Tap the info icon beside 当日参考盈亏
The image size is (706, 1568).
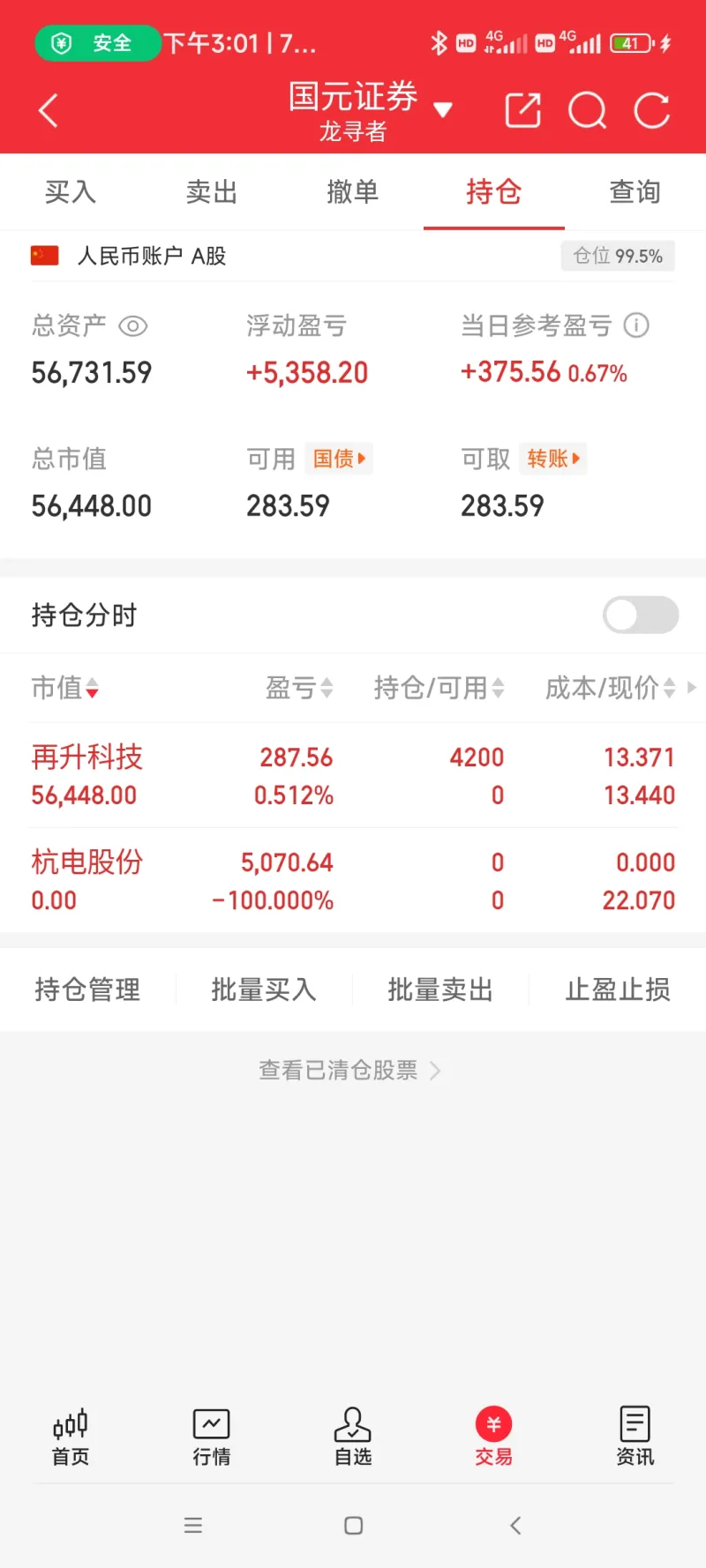pyautogui.click(x=637, y=325)
